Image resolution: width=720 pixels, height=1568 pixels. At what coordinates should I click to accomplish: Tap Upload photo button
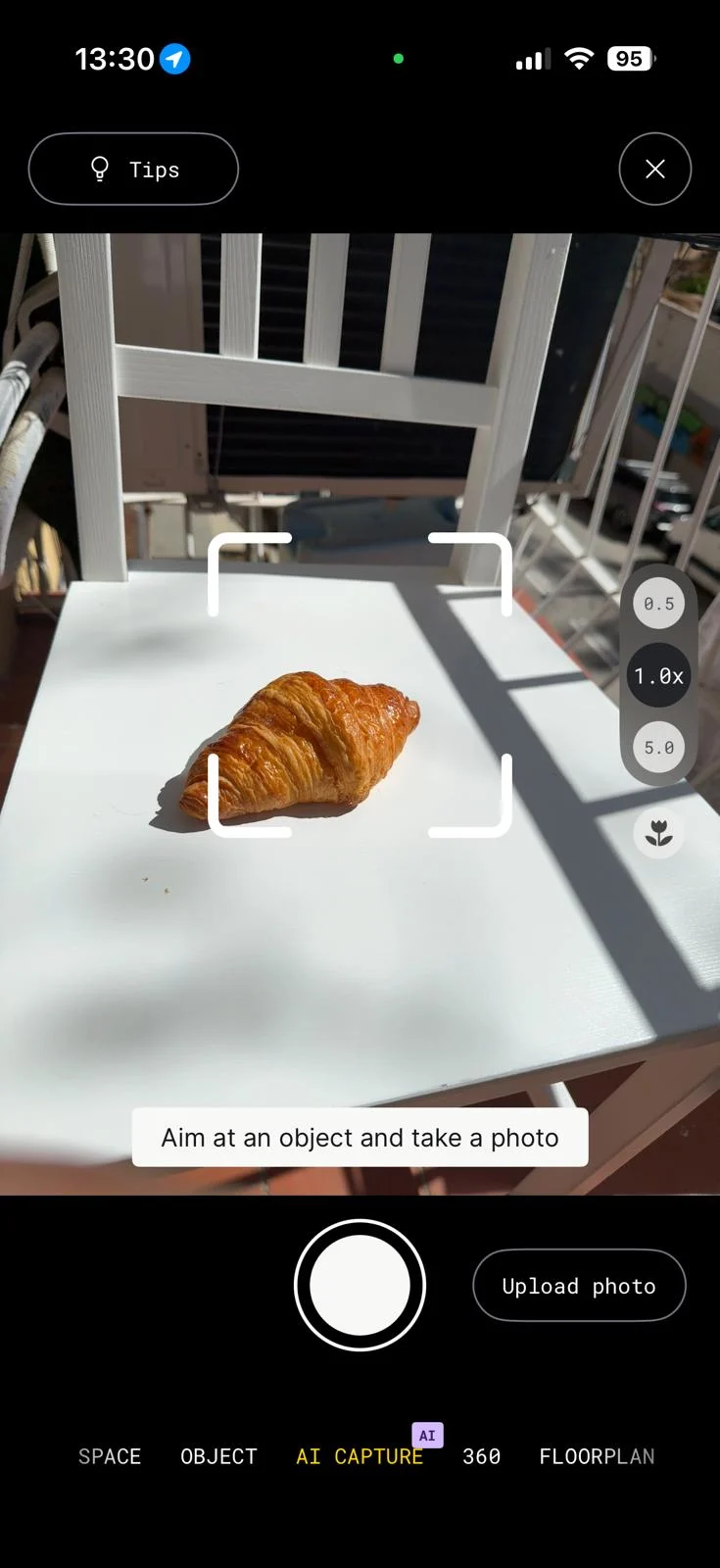tap(579, 1285)
